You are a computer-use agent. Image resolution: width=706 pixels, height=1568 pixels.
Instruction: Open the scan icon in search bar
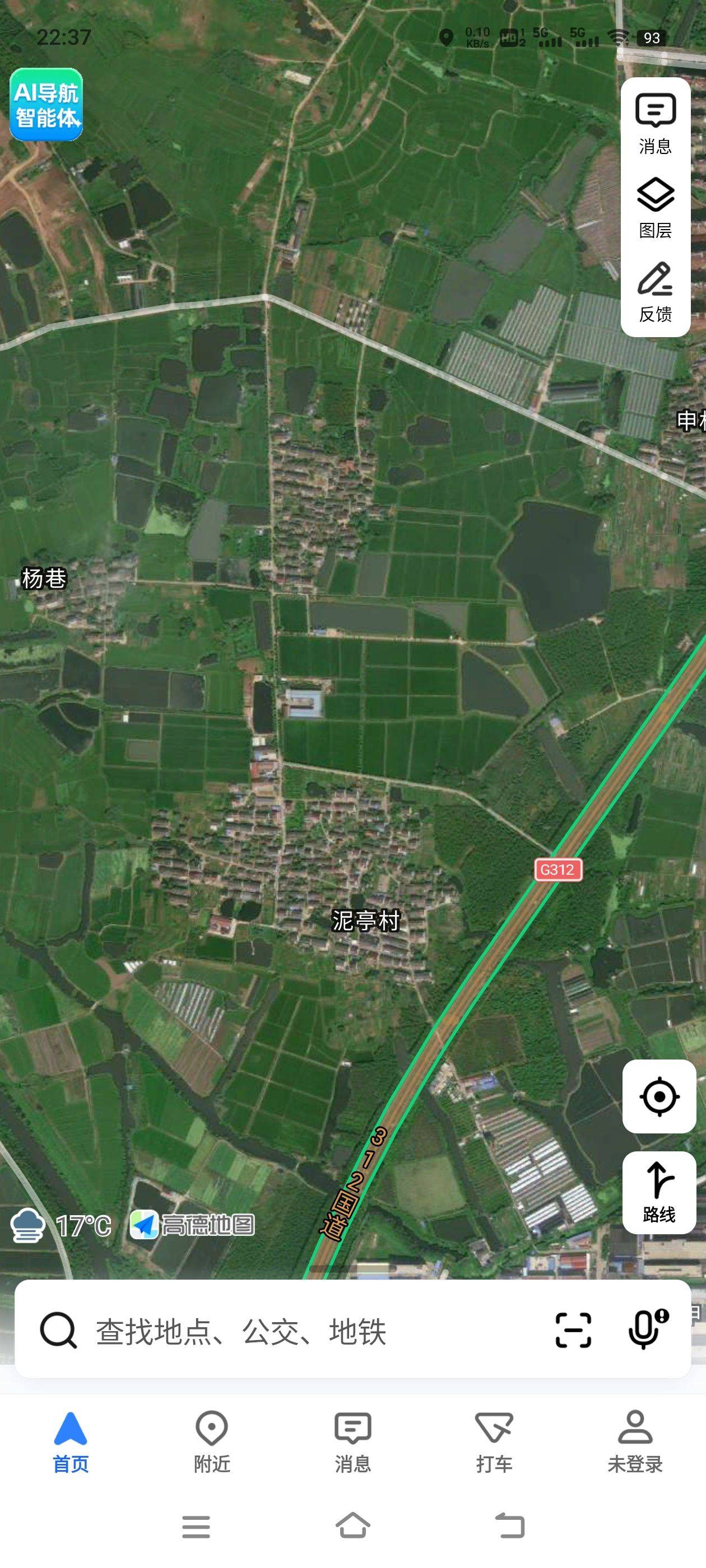click(573, 1330)
